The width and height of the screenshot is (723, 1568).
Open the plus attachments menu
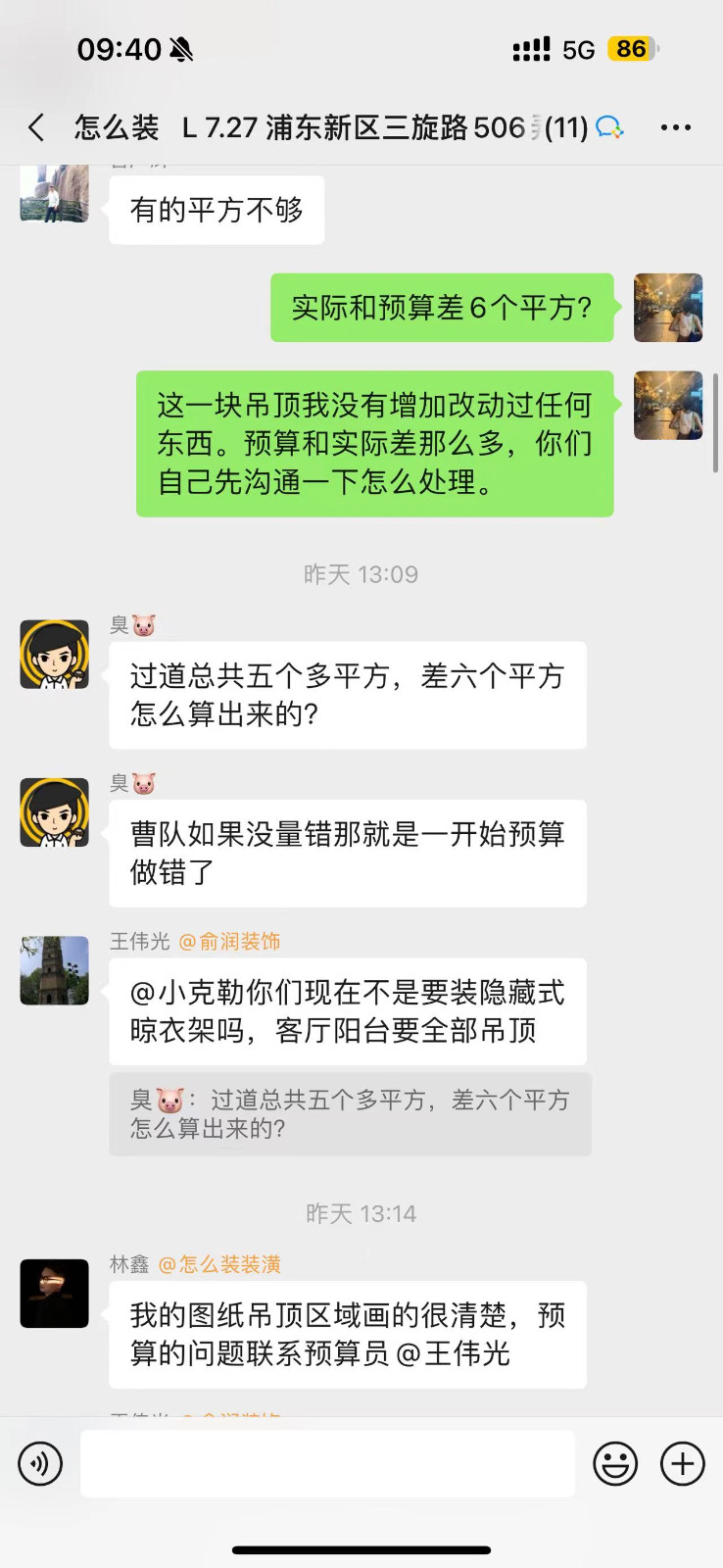(x=683, y=1464)
